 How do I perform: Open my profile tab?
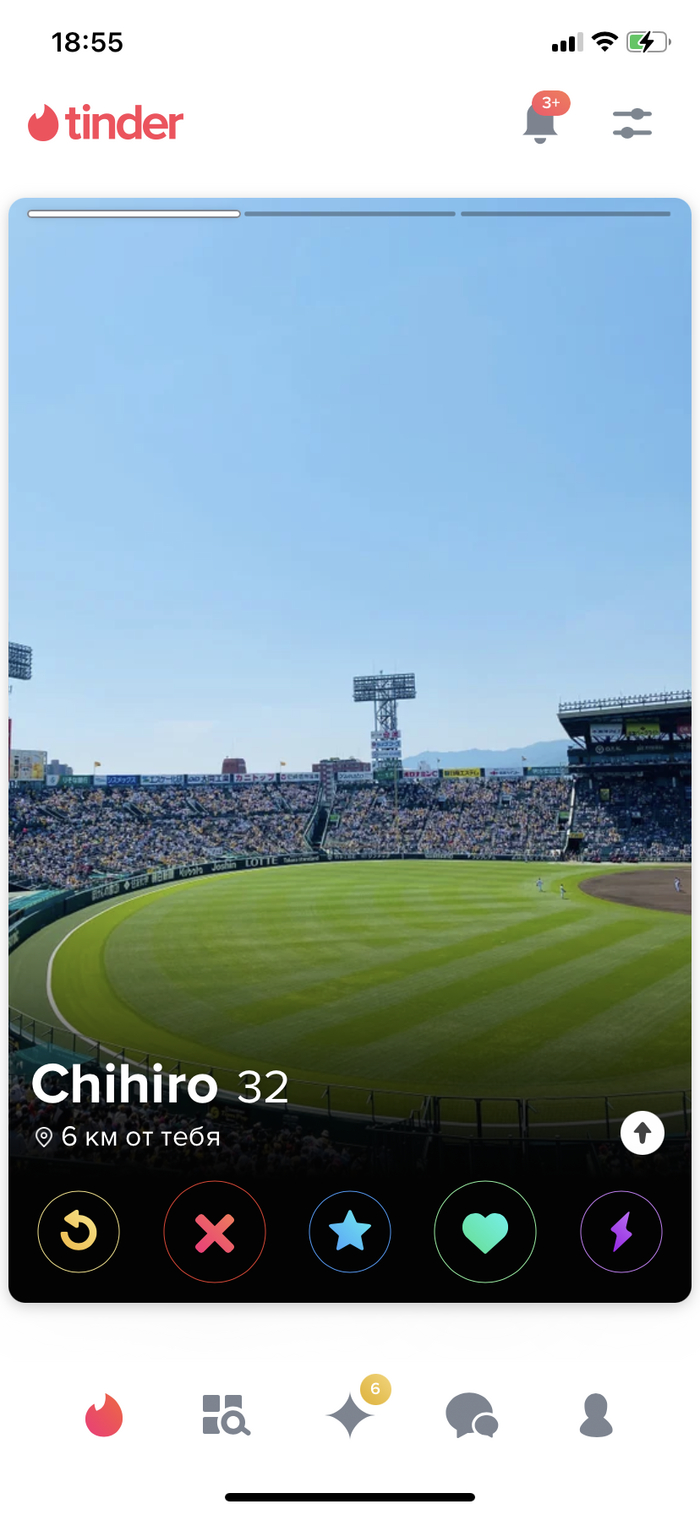596,1416
